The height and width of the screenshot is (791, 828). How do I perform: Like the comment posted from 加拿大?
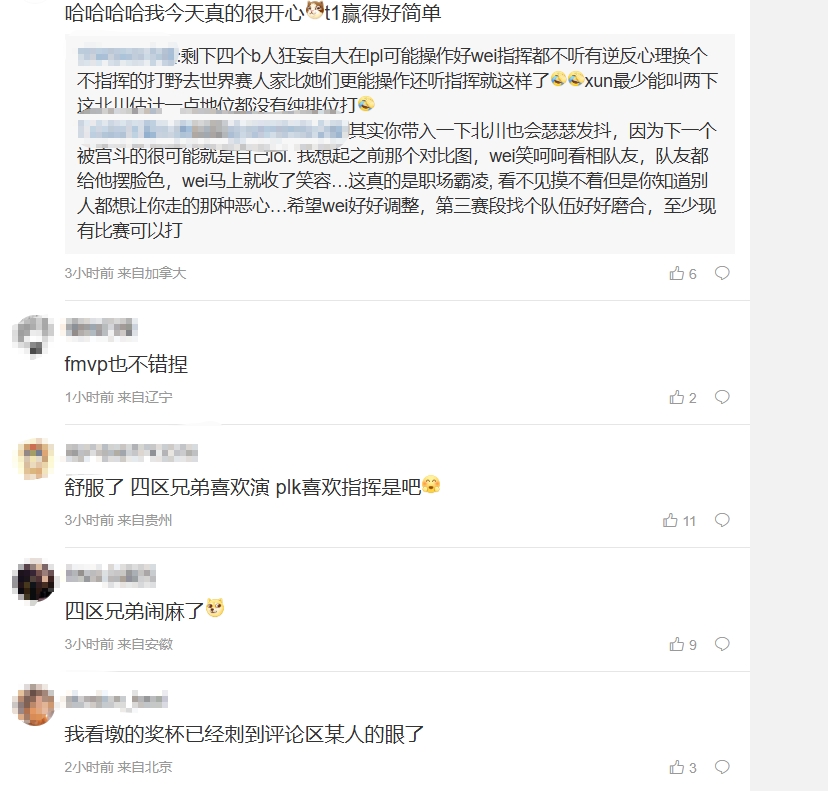(x=677, y=273)
